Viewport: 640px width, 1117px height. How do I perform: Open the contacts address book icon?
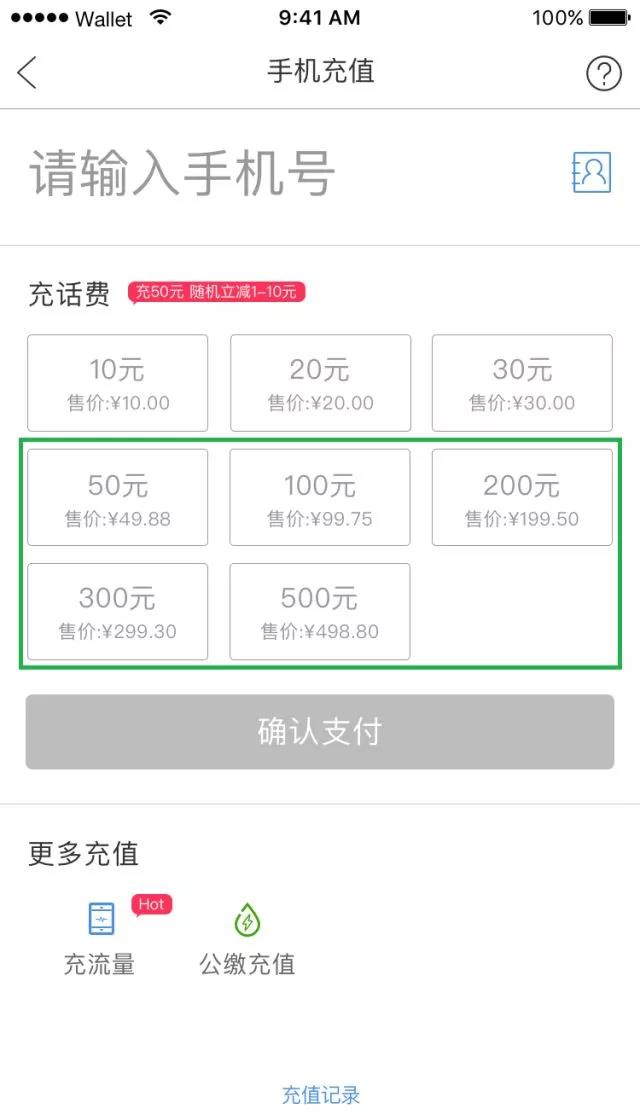(591, 173)
